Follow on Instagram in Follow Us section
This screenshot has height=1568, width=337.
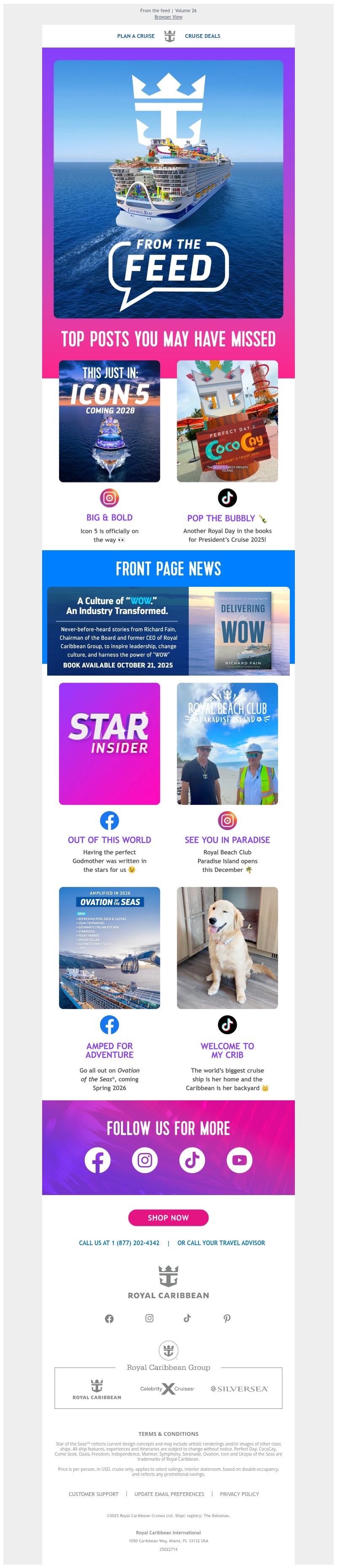(145, 1160)
